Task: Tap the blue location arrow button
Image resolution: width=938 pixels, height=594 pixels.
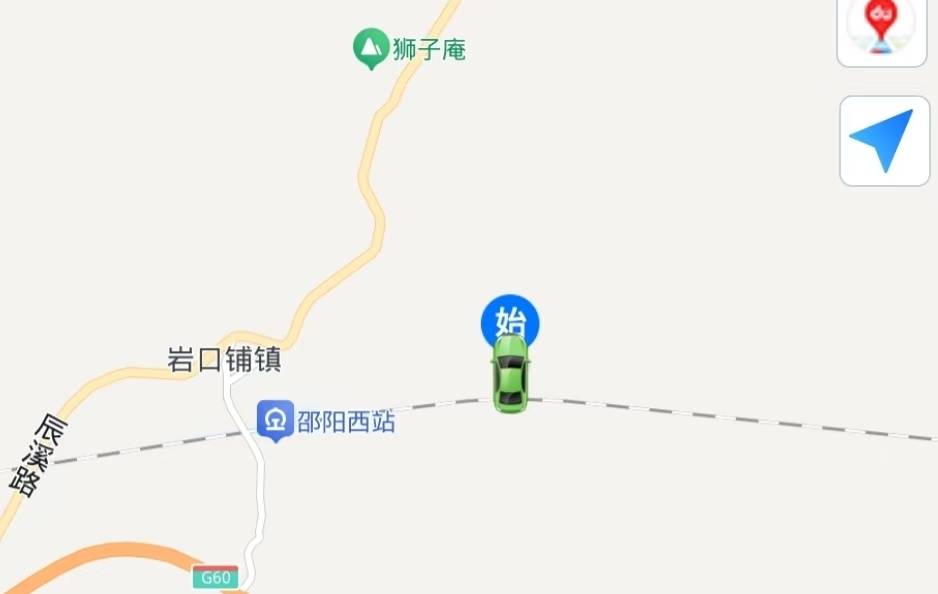Action: click(x=884, y=141)
